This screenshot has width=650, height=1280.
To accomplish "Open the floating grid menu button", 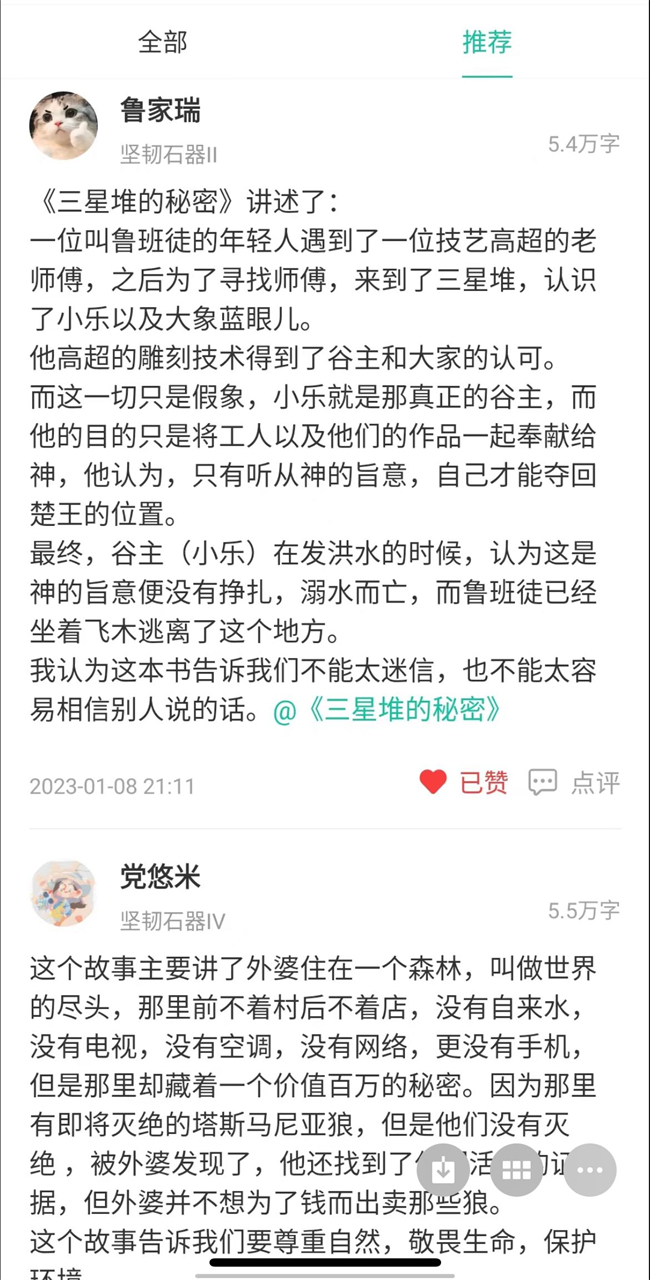I will click(x=516, y=1170).
